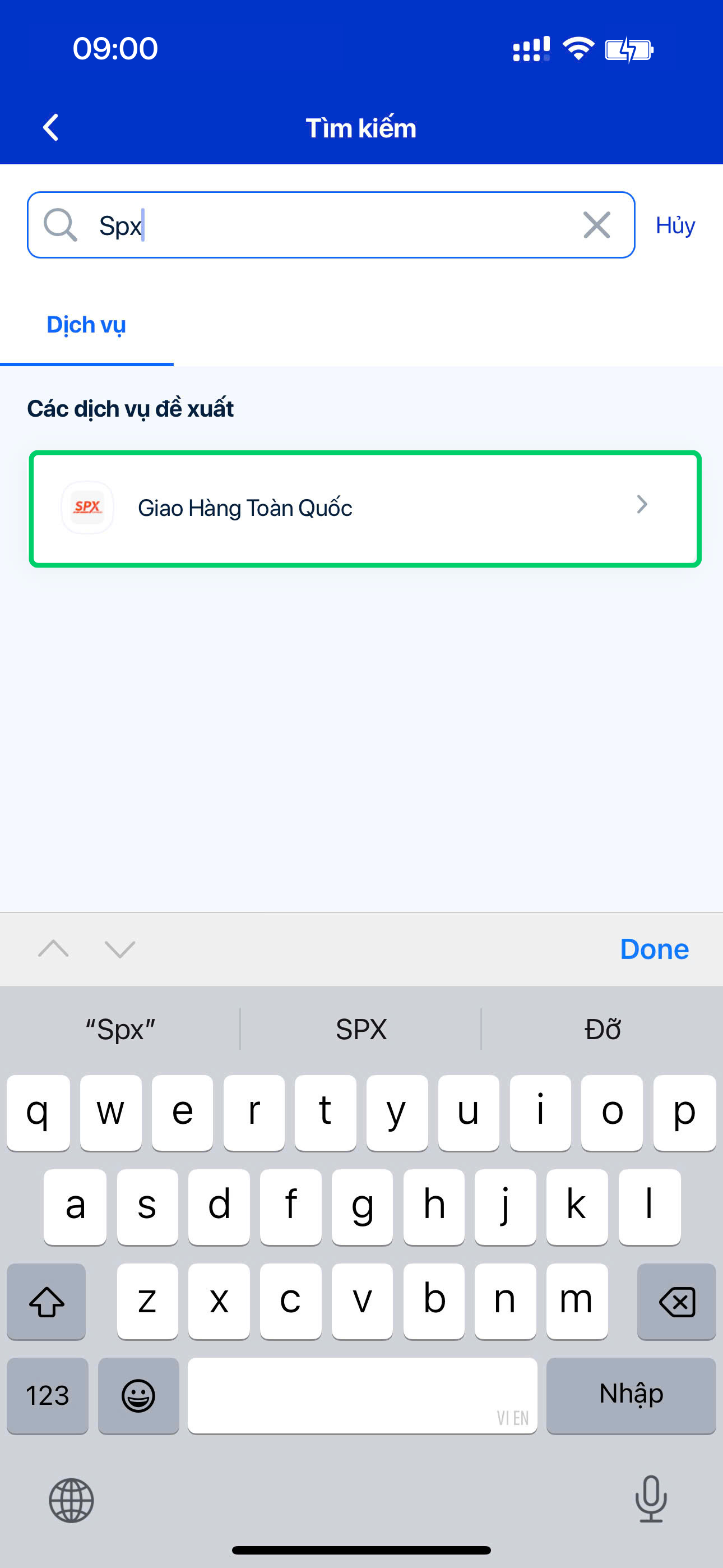Open the emoji keyboard
Viewport: 723px width, 1568px height.
tap(139, 1395)
